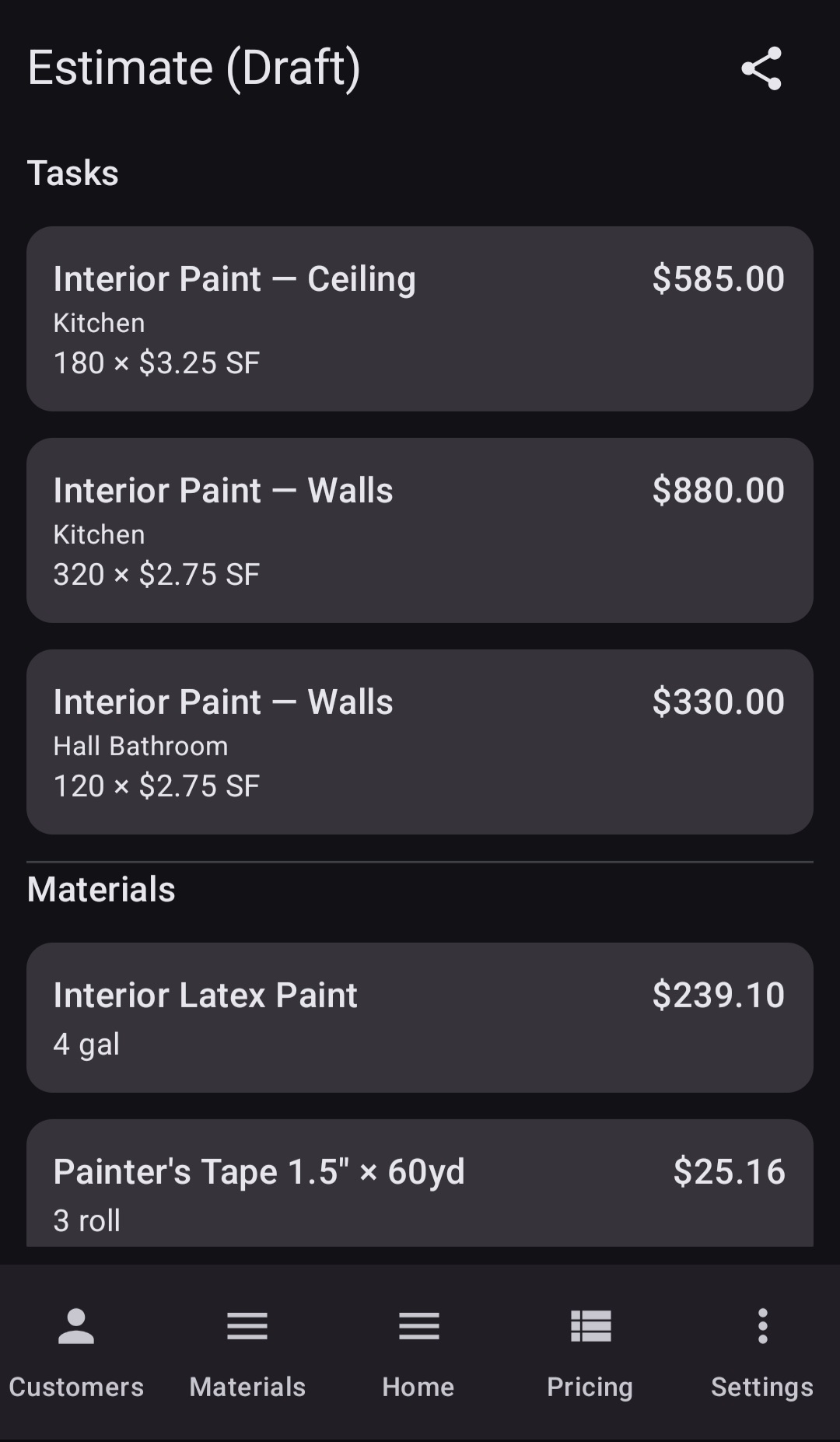840x1442 pixels.
Task: Open Pricing from the bottom navigation
Action: (x=590, y=1387)
